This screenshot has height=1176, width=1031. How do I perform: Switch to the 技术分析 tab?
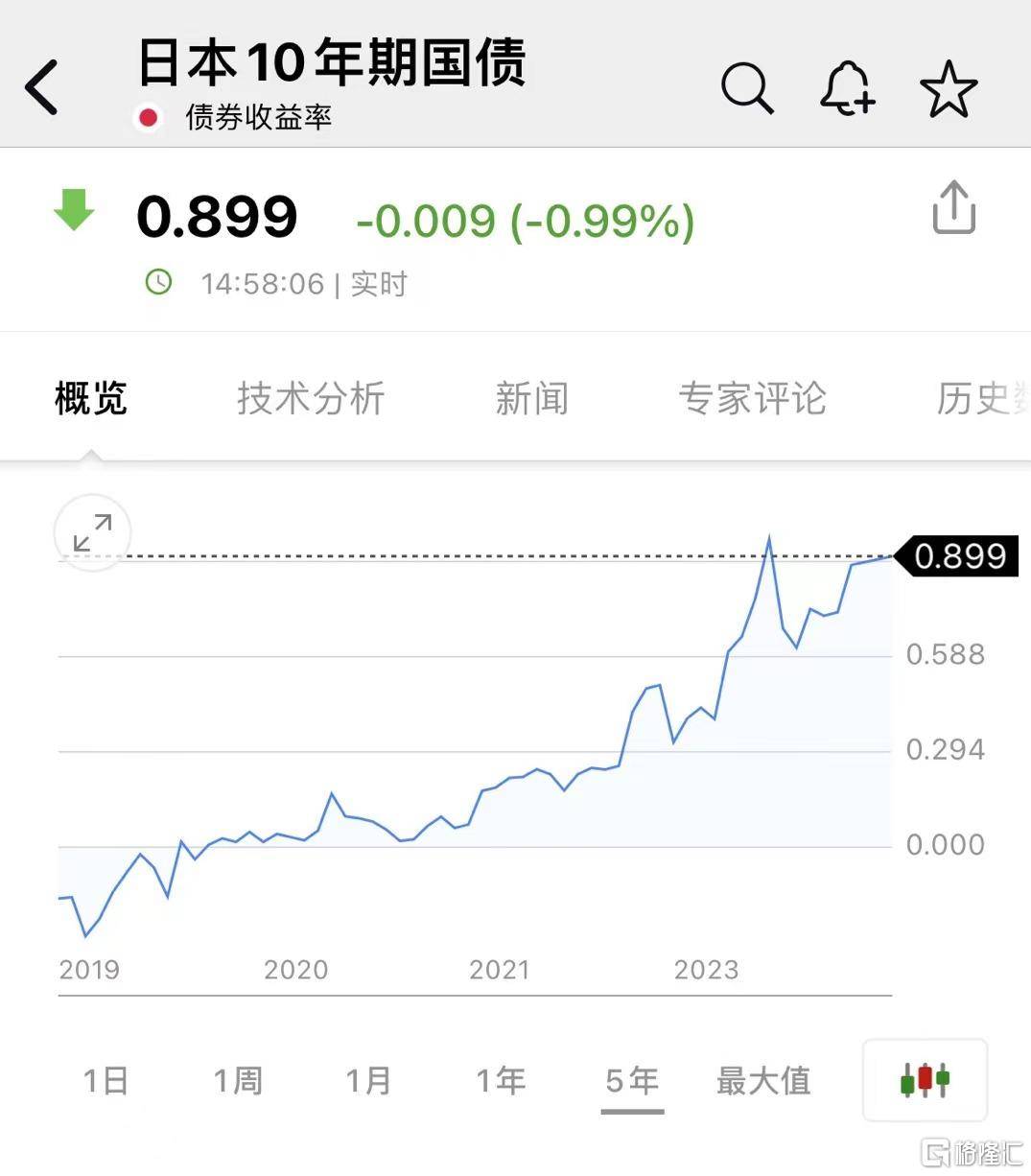click(x=311, y=399)
